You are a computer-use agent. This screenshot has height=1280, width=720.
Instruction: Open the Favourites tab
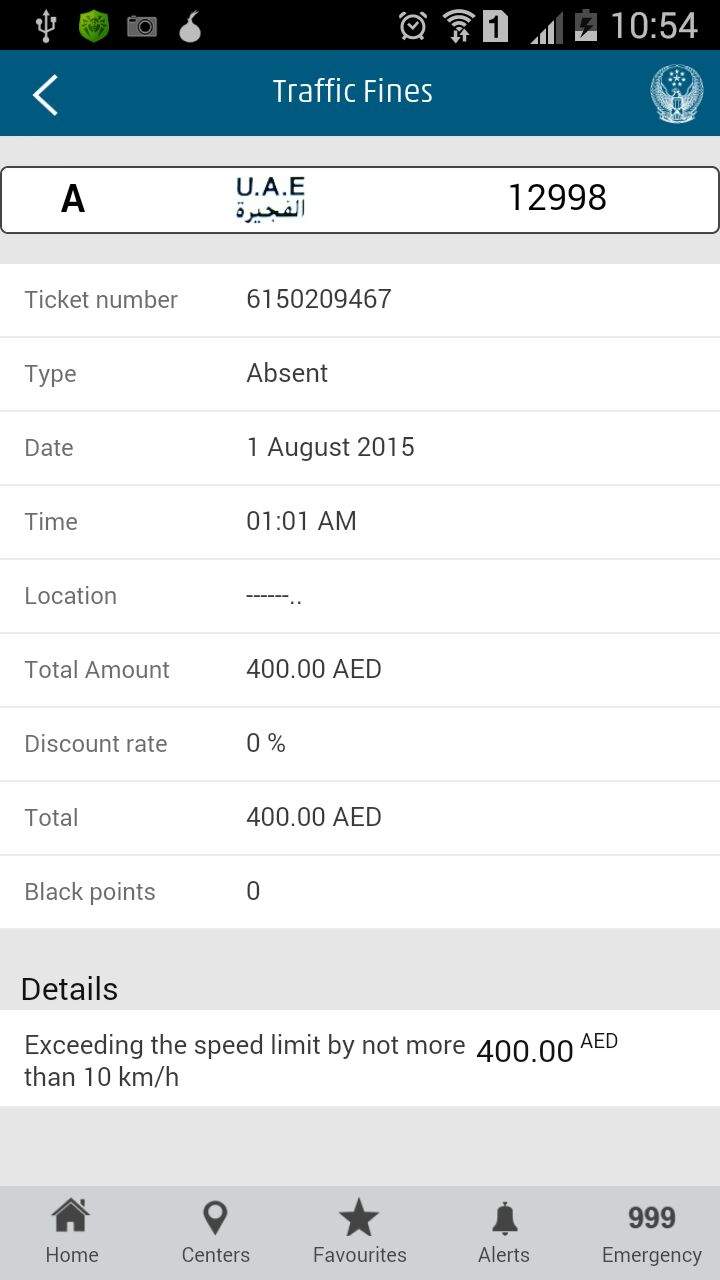360,1233
